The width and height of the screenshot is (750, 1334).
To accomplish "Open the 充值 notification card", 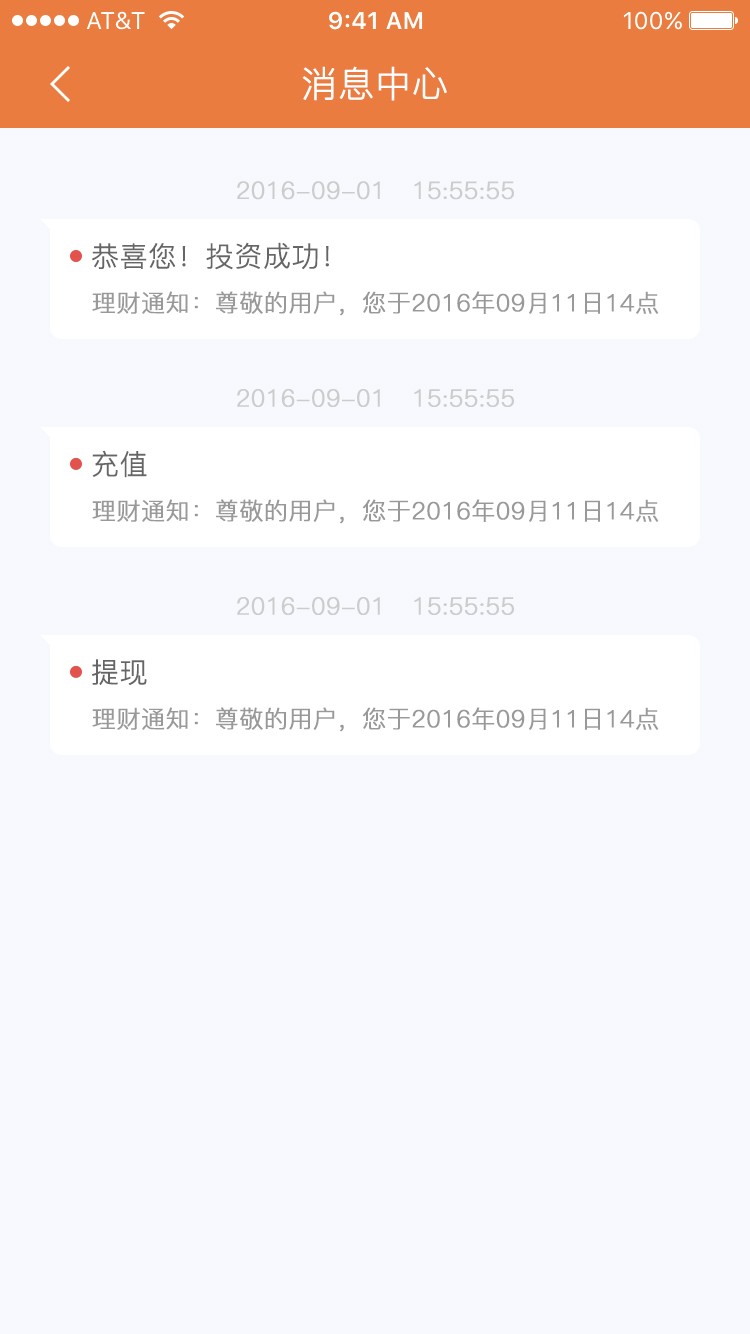I will click(375, 486).
